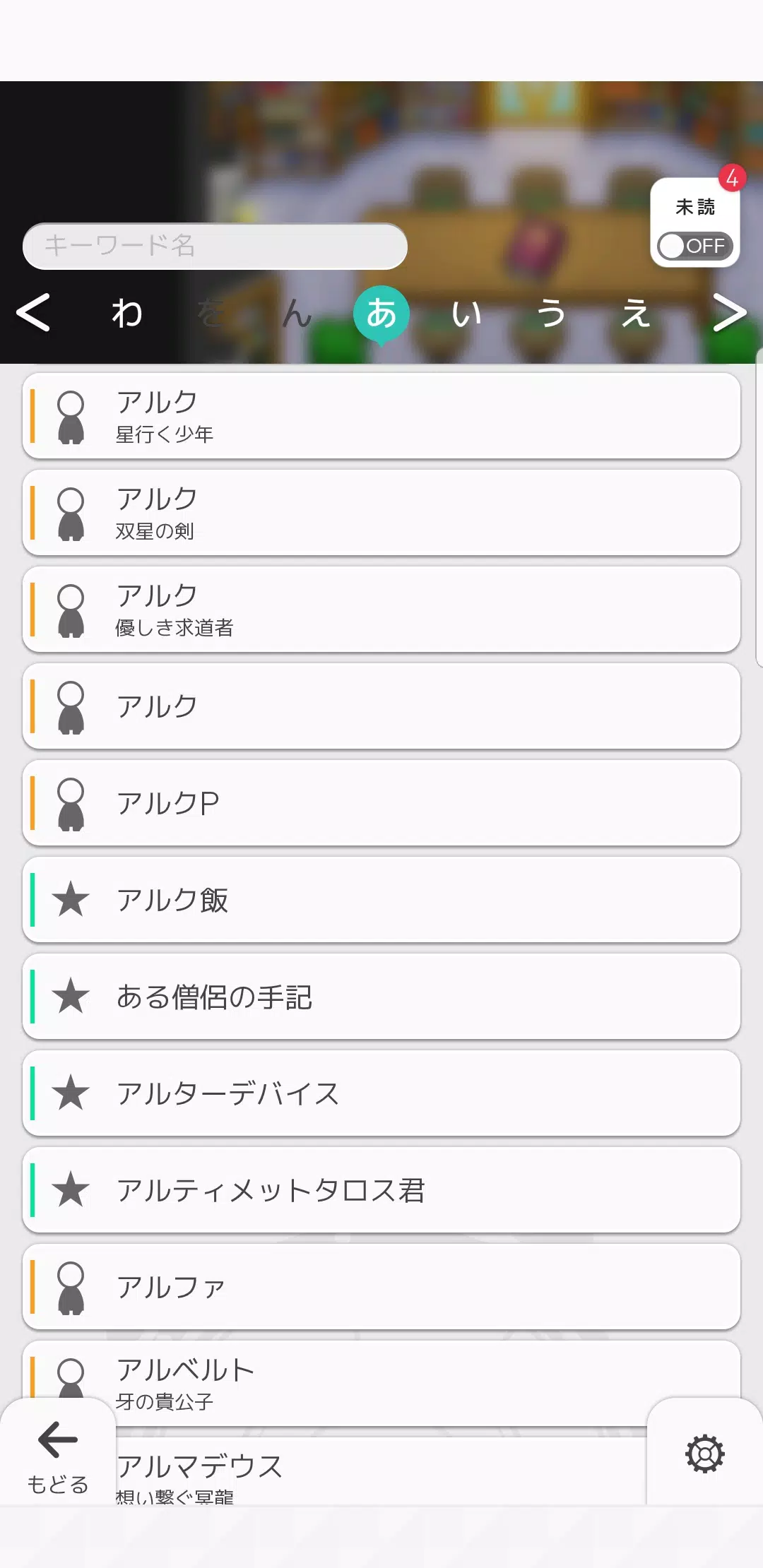Click the left arrow on the kana bar

(32, 313)
